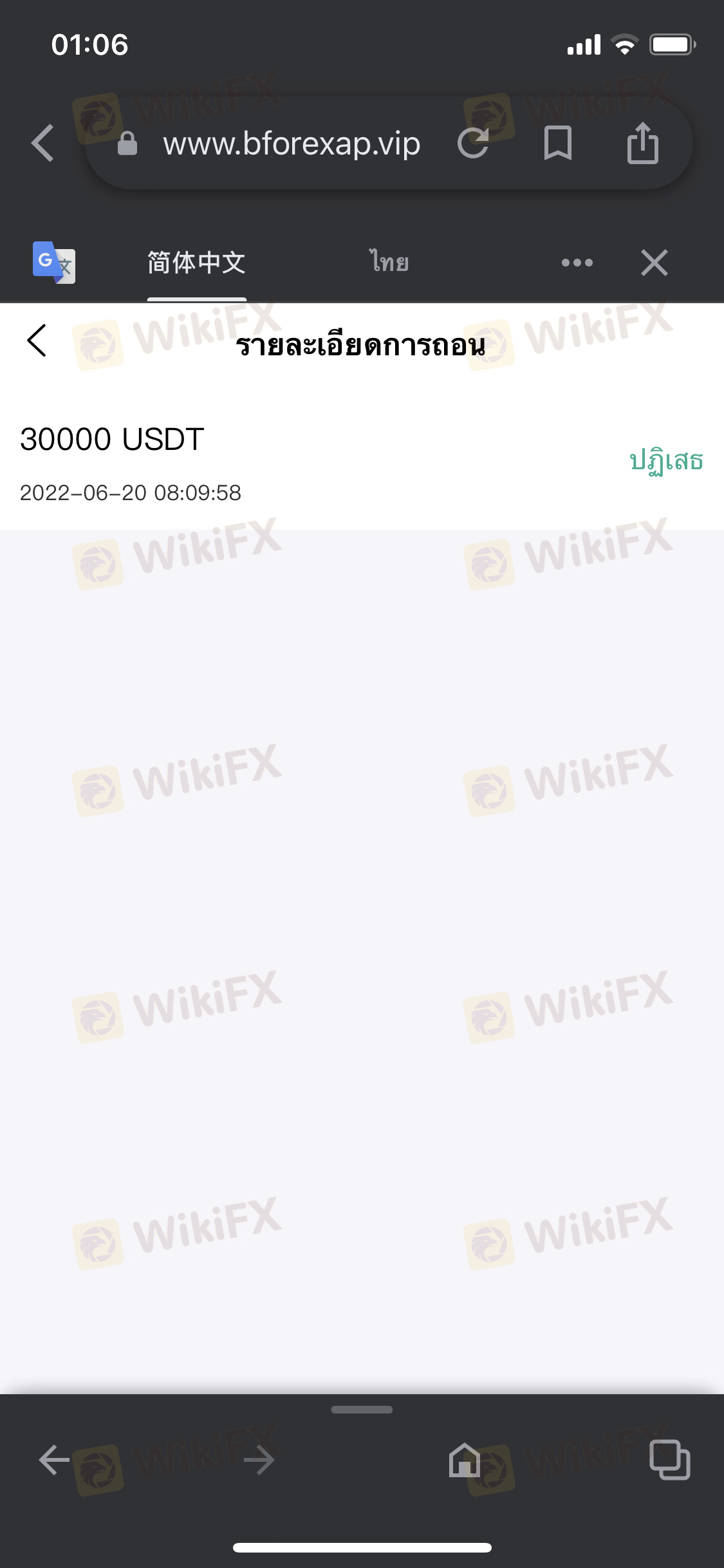Return from the withdrawal details page

37,341
